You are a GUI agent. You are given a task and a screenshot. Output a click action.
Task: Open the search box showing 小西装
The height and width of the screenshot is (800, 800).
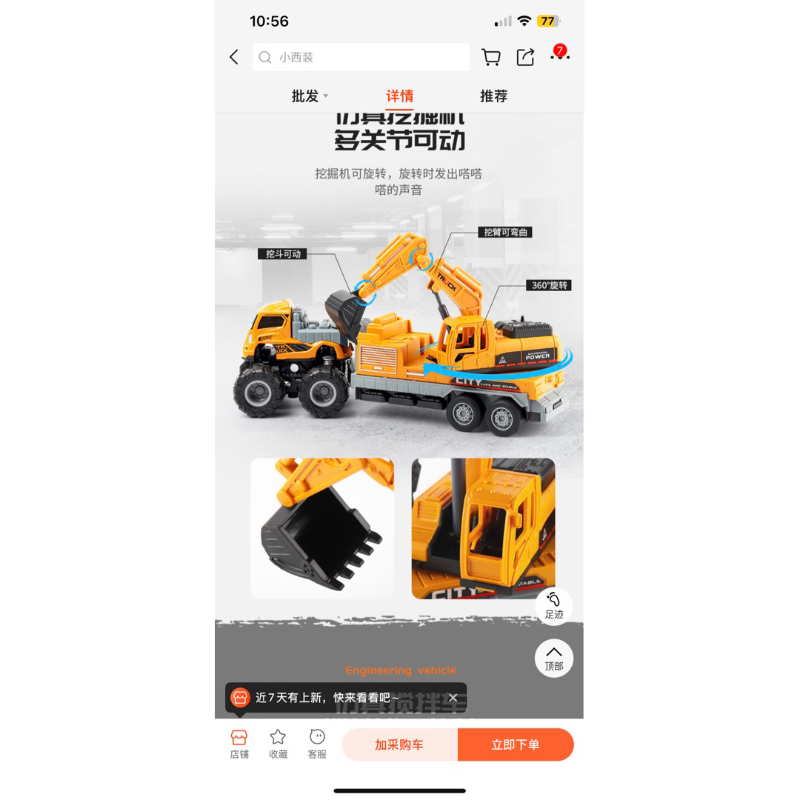[361, 57]
